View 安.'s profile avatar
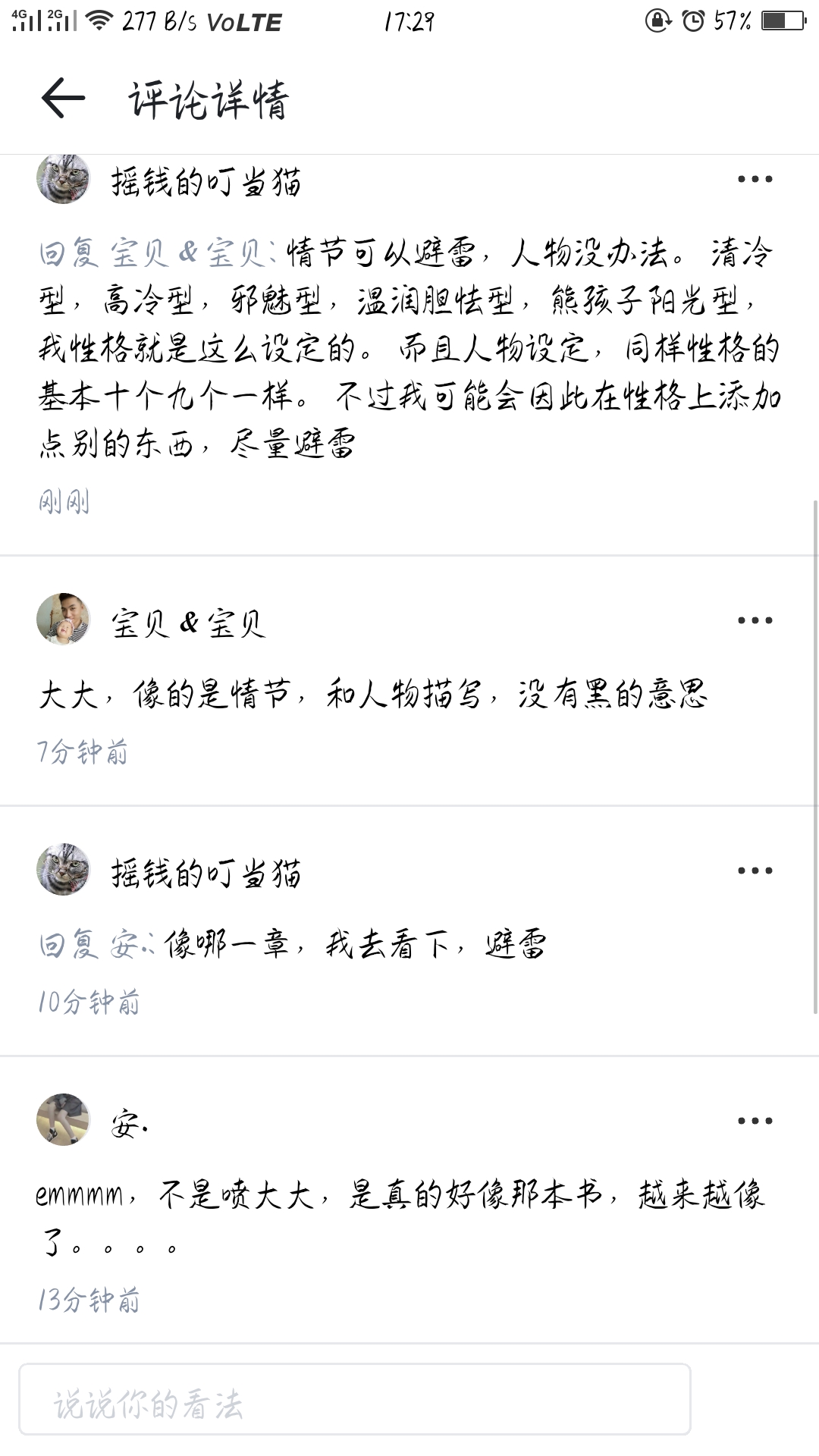The height and width of the screenshot is (1456, 819). coord(63,1119)
